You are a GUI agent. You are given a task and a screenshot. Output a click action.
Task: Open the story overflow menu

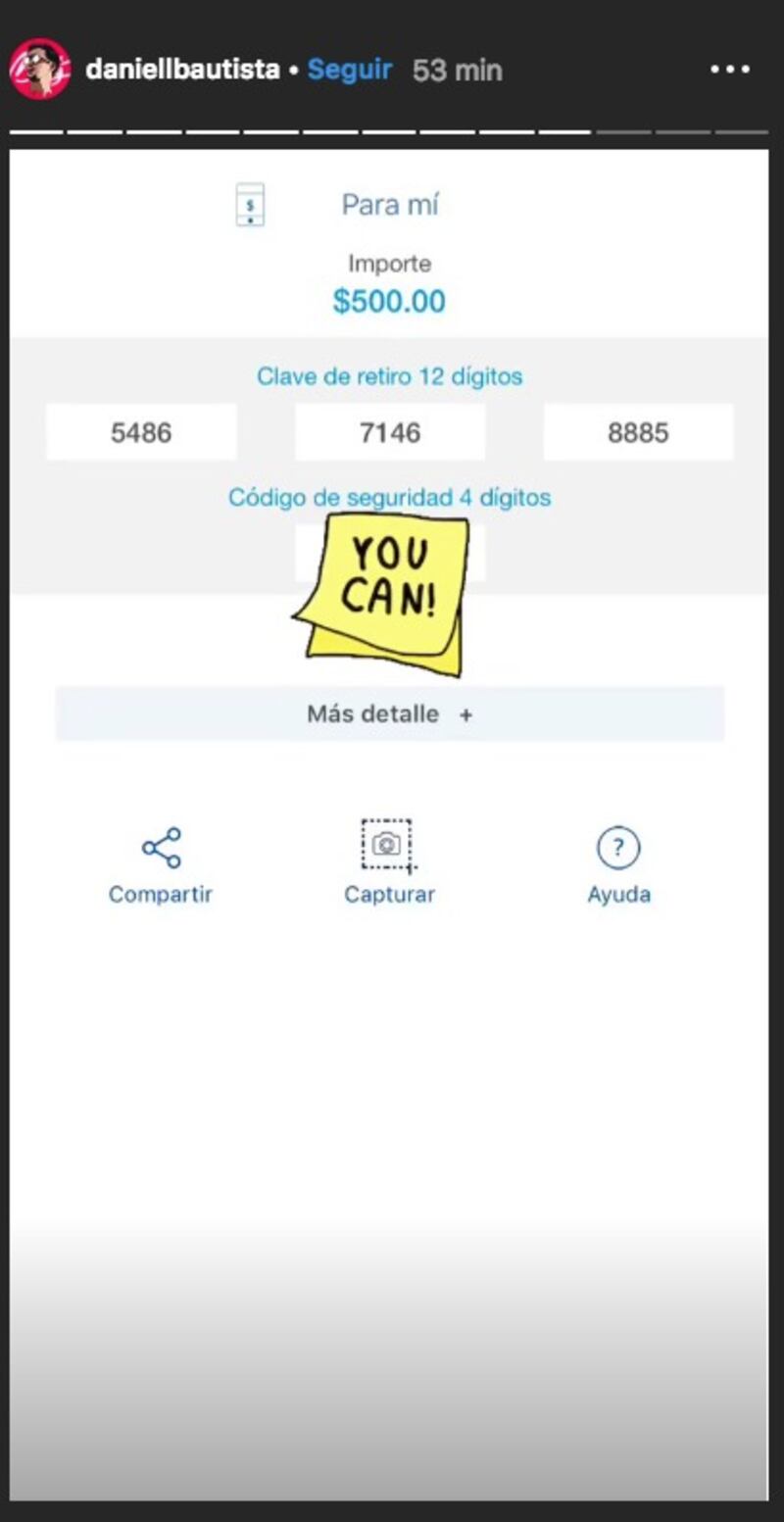730,71
